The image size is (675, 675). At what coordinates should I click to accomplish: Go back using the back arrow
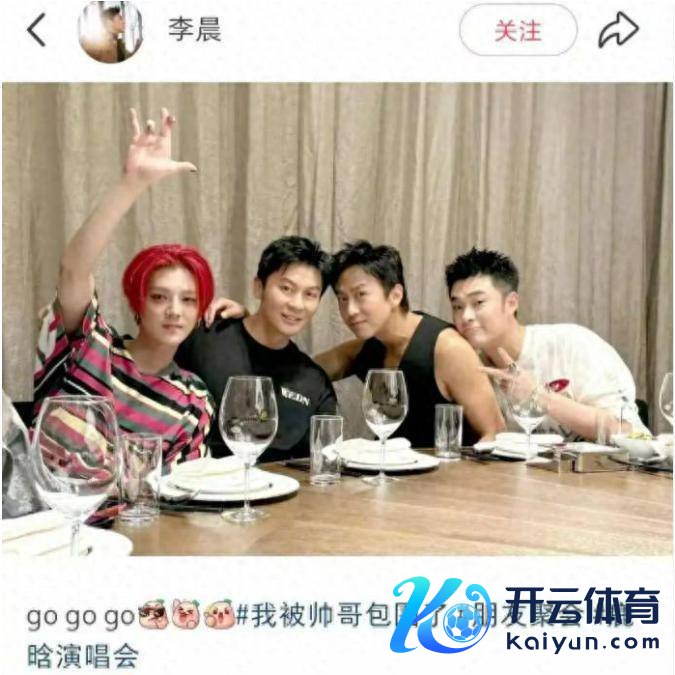(36, 31)
